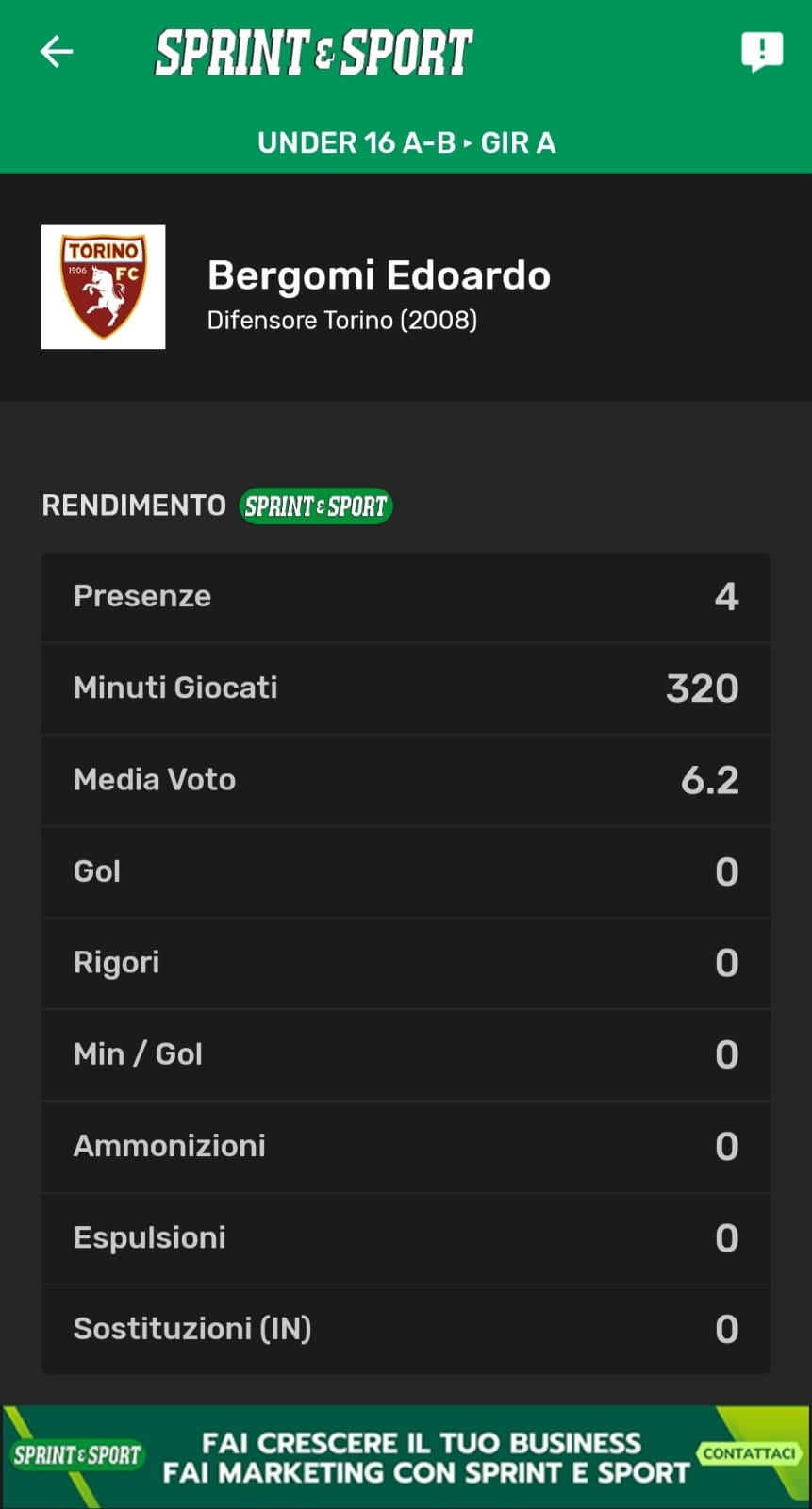Tap the Sostituzioni (IN) row
Screen dimensions: 812x1509
tap(406, 1328)
